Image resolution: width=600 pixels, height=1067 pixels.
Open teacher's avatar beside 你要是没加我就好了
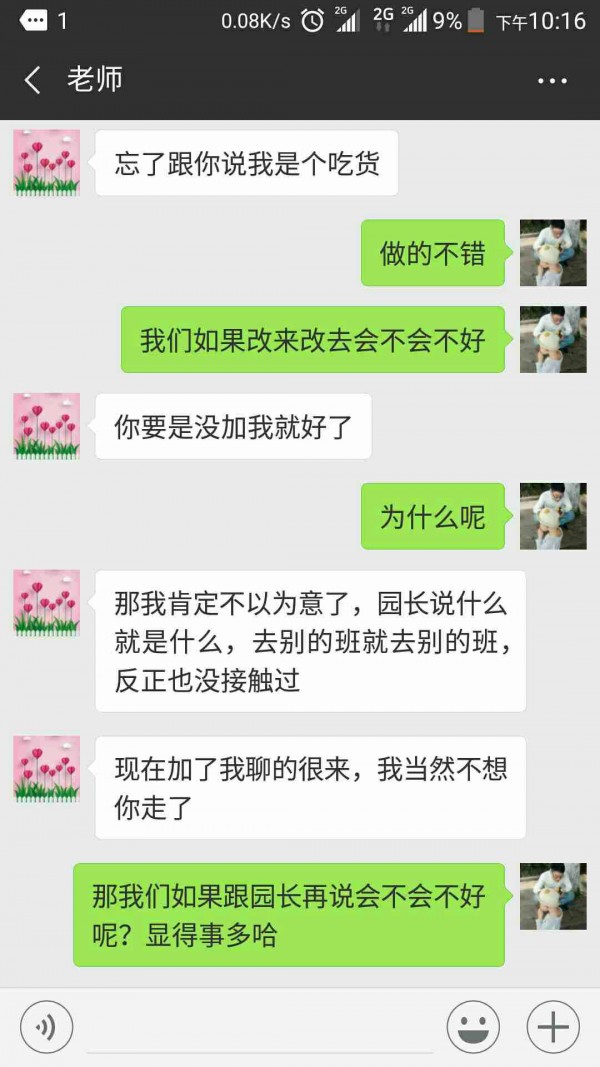point(47,426)
